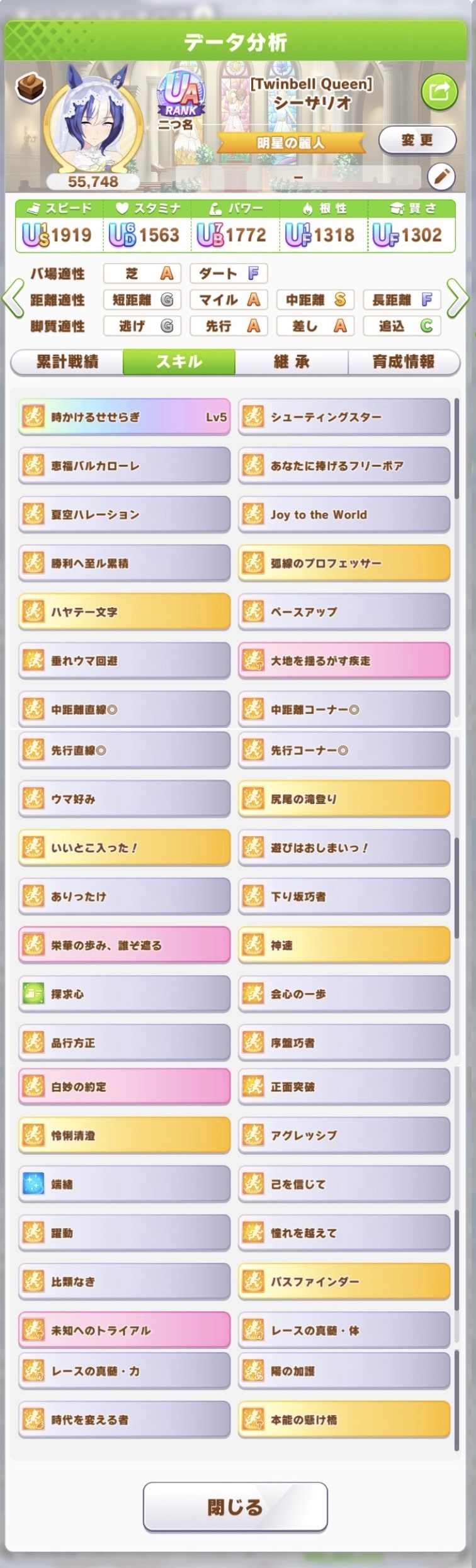View the skill 尻尾の滝登り
Screen dimensions: 476x1568
pos(344,799)
